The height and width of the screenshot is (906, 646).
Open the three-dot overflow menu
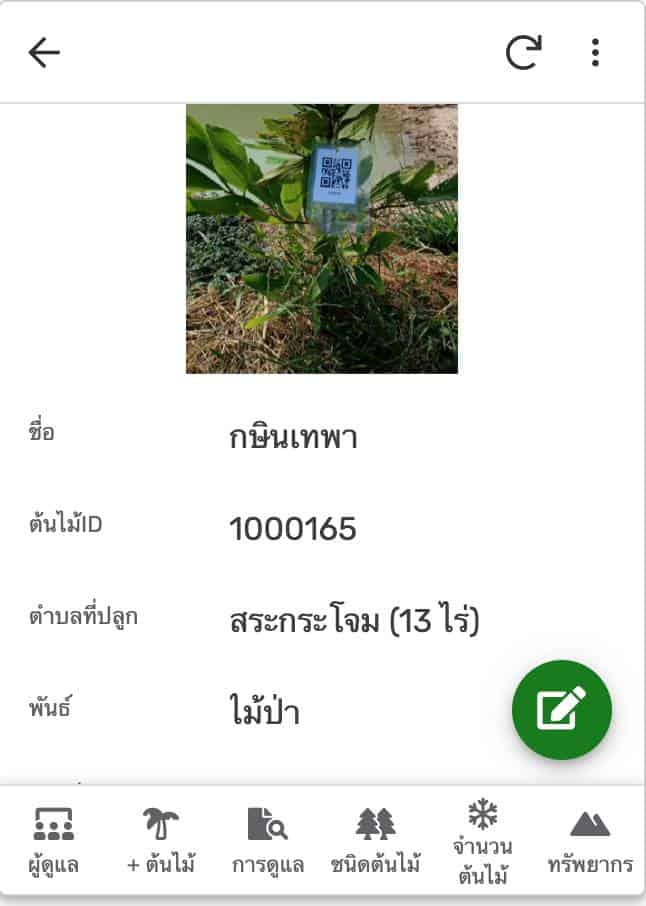[x=595, y=53]
